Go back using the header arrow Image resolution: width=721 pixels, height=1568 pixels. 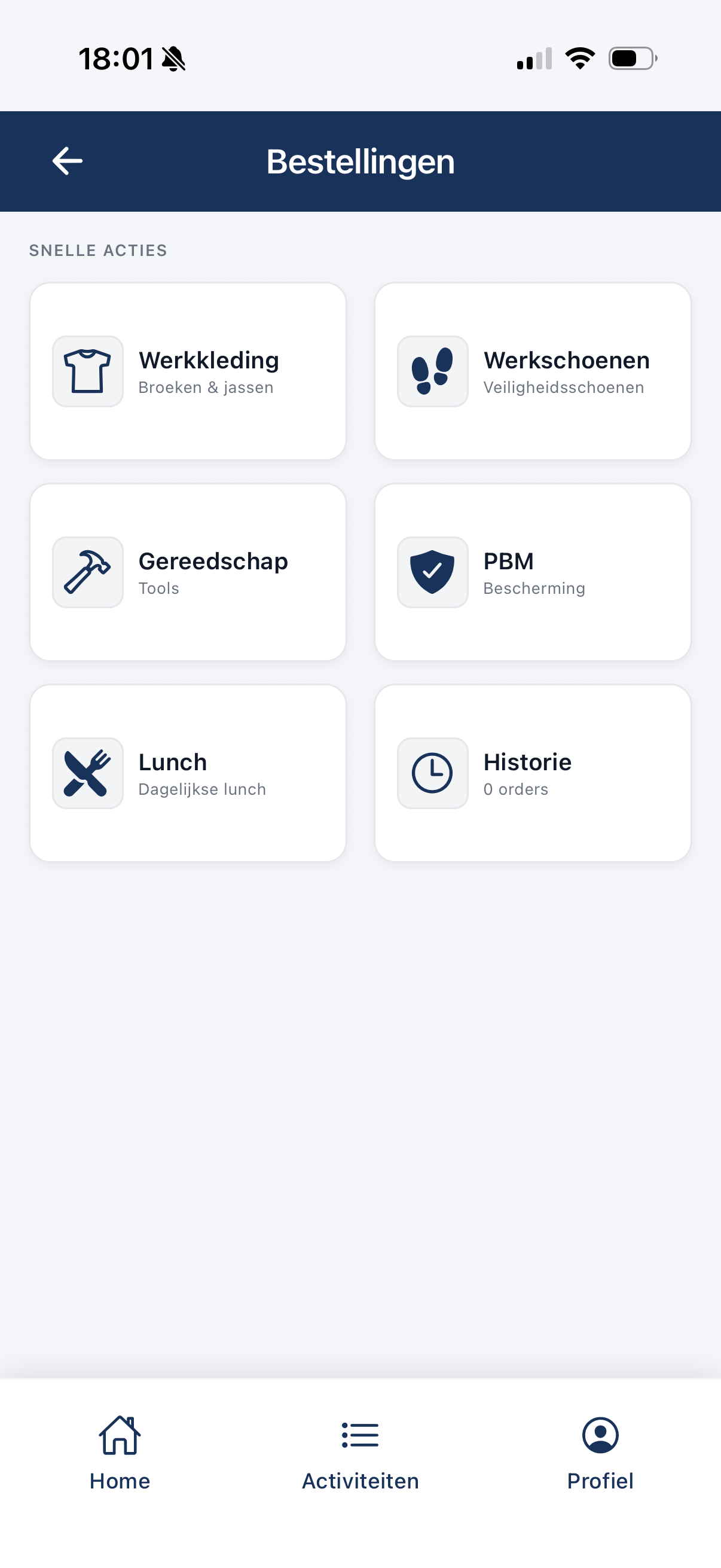pyautogui.click(x=67, y=161)
